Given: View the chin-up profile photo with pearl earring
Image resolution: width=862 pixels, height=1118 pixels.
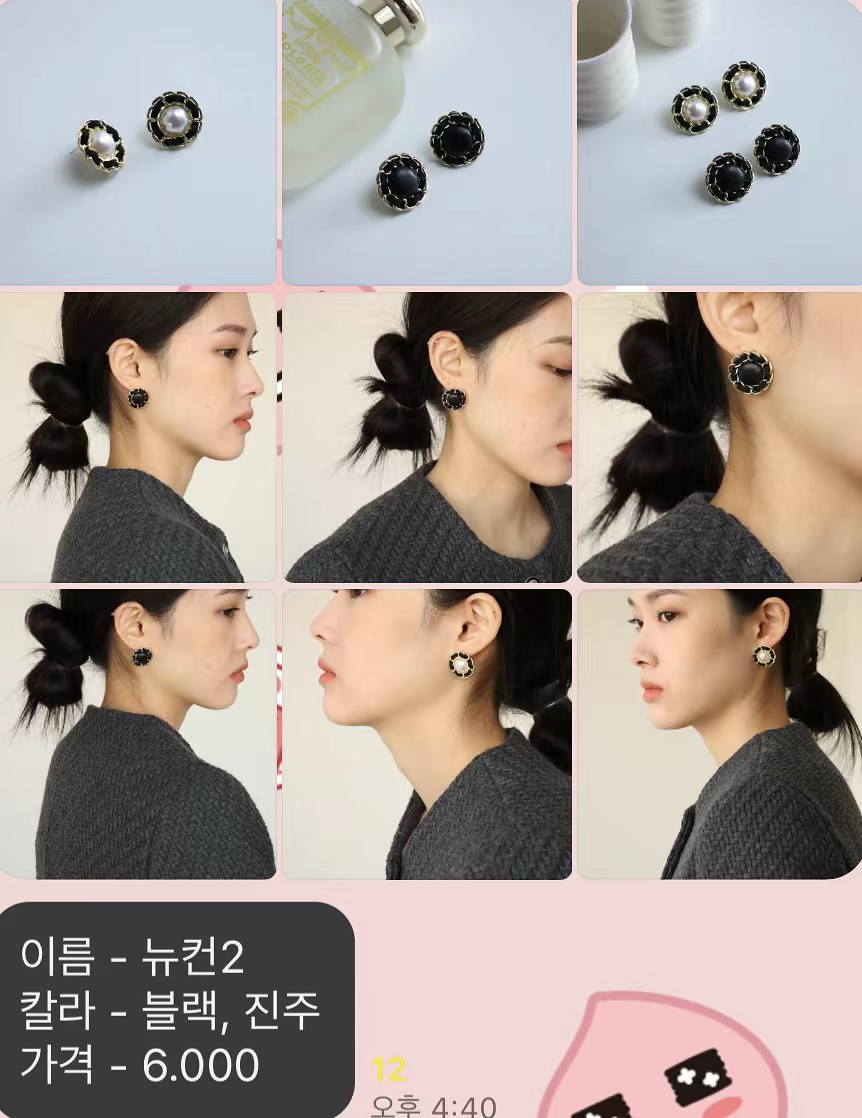Looking at the screenshot, I should point(427,734).
